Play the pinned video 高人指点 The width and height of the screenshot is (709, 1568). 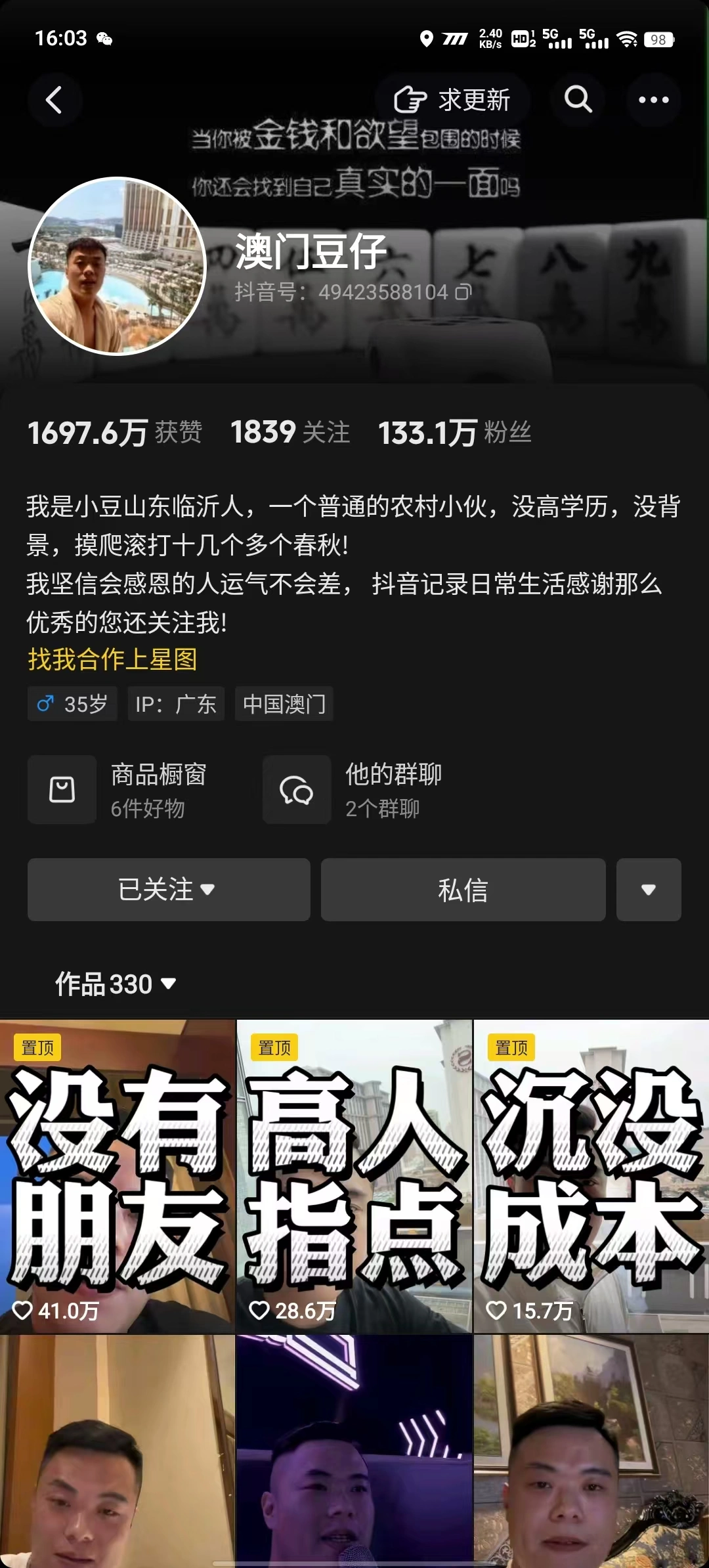(354, 1175)
